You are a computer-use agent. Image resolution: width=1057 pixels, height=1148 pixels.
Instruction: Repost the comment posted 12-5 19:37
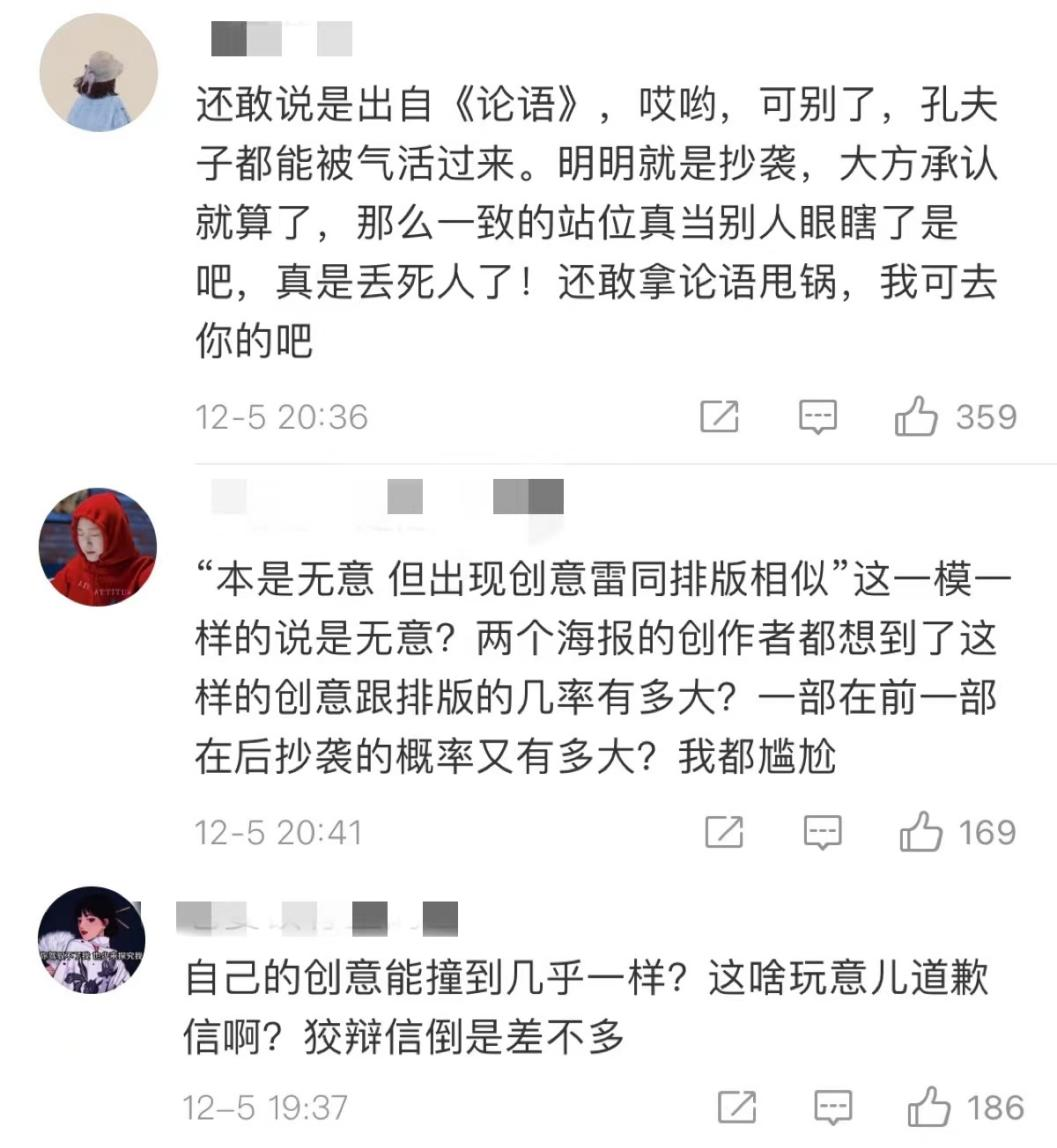coord(737,1107)
